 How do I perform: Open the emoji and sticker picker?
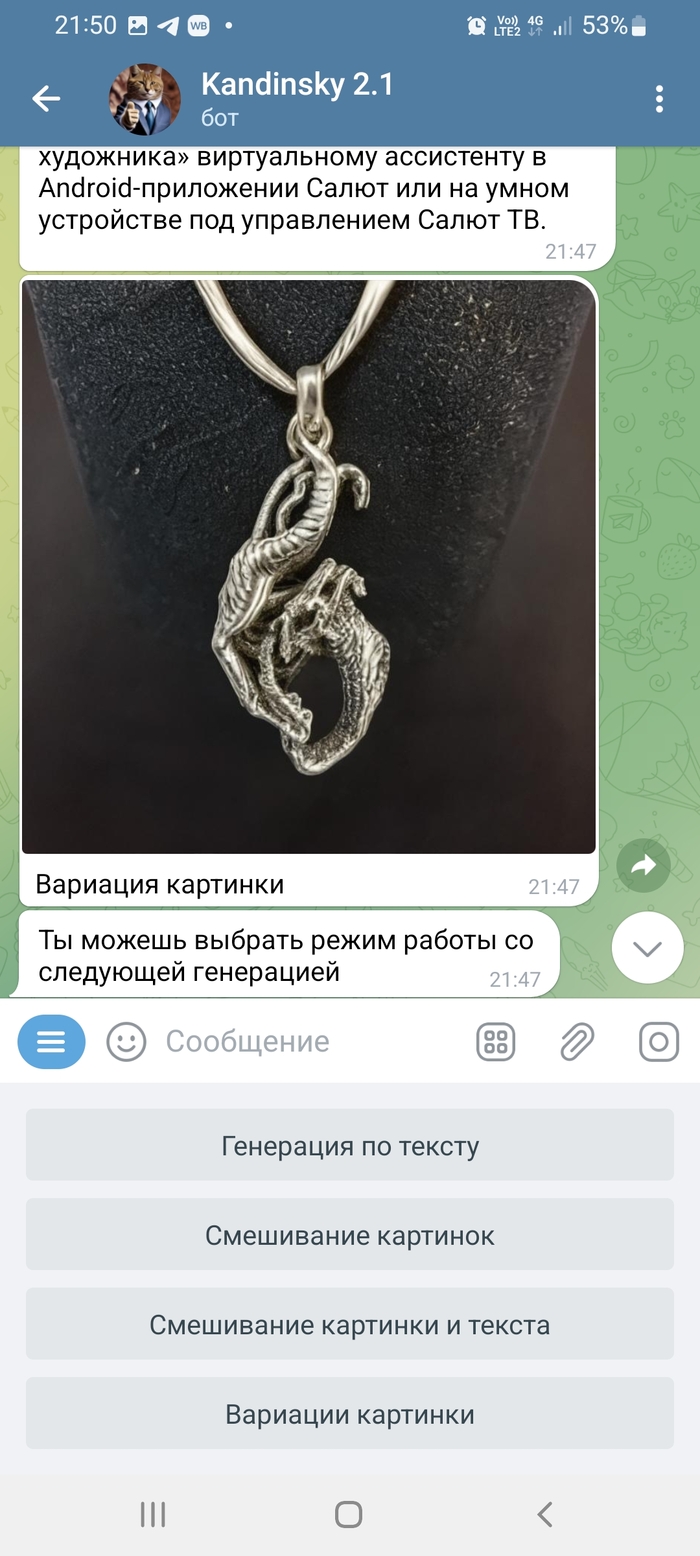pos(126,1042)
